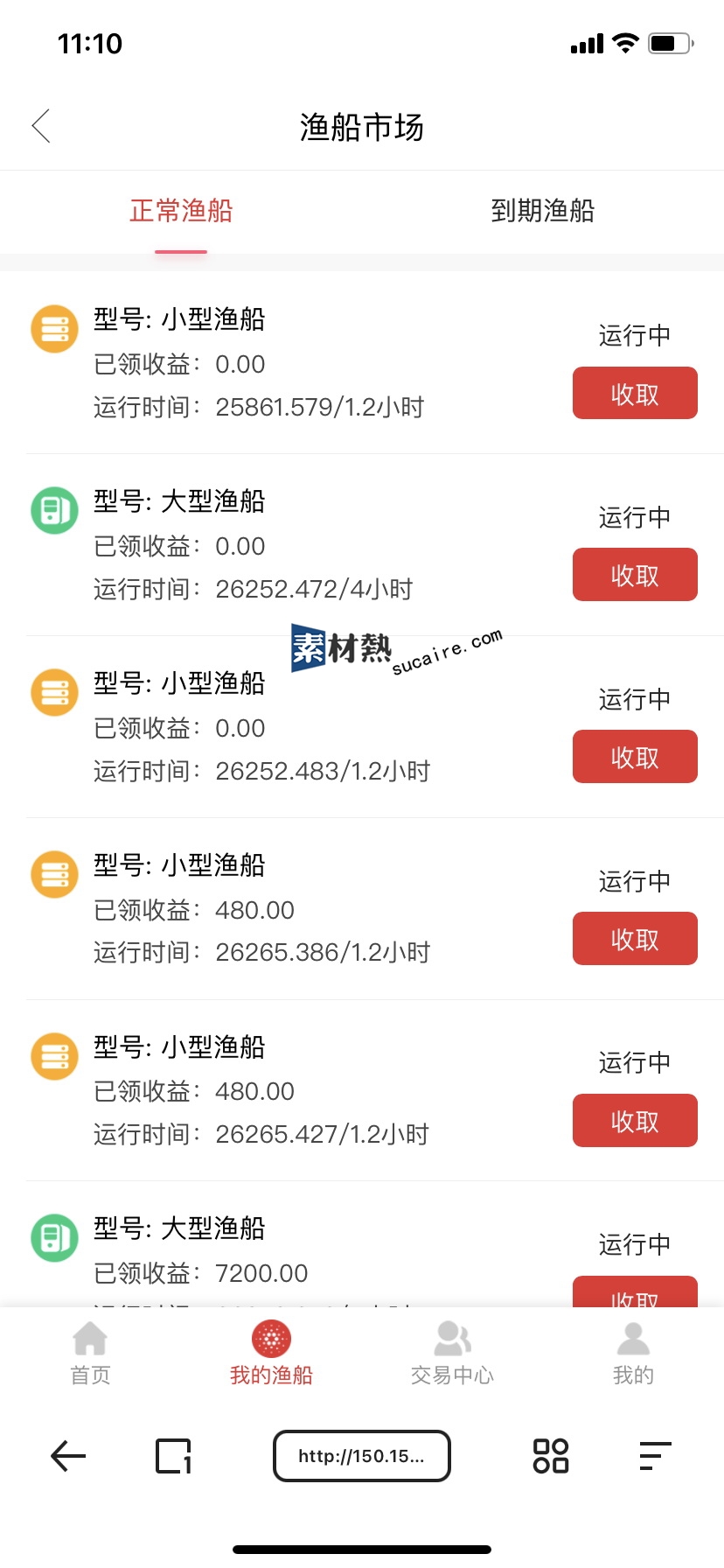Open the 首页 home tab
The height and width of the screenshot is (1568, 724).
tap(90, 1354)
